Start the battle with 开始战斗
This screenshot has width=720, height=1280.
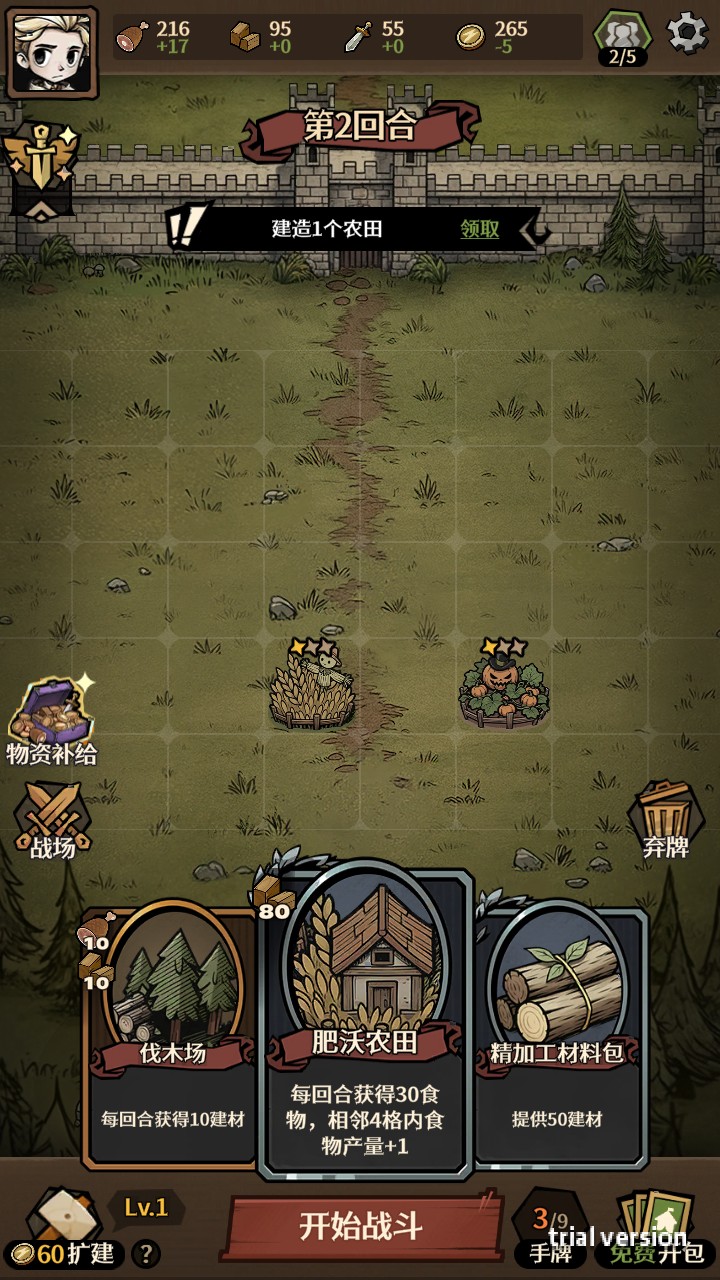click(x=362, y=1226)
